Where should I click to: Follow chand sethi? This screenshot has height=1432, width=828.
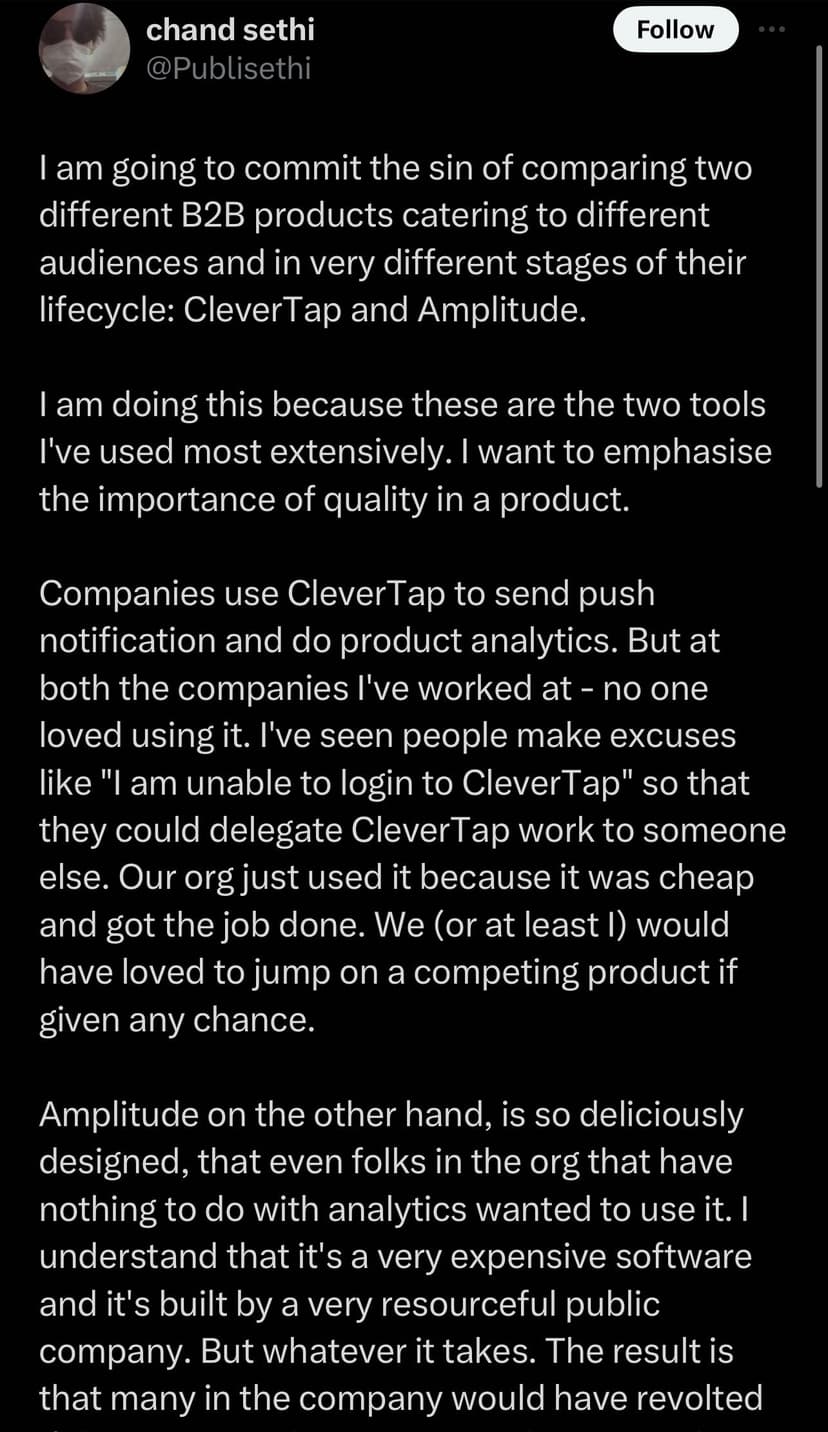pyautogui.click(x=675, y=30)
